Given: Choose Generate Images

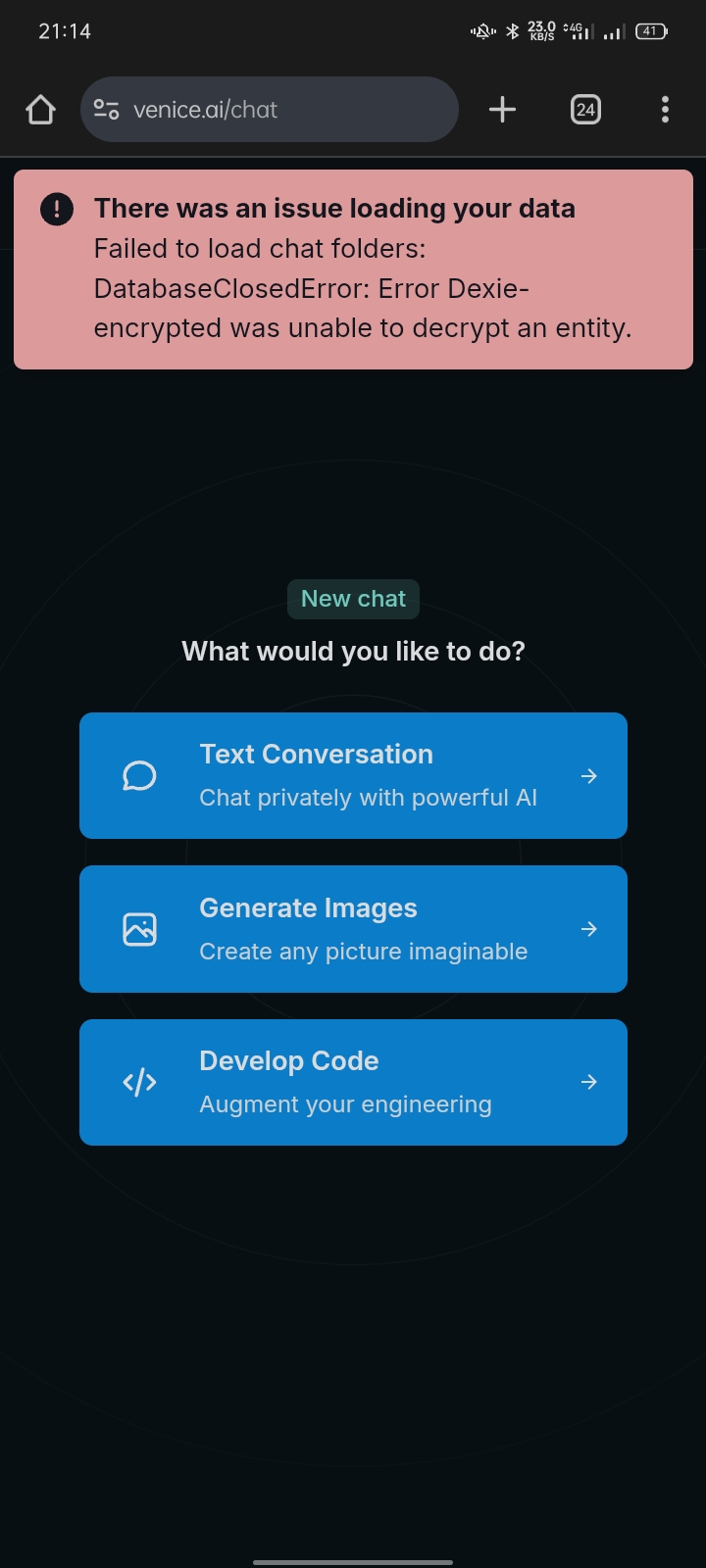Looking at the screenshot, I should coord(353,929).
